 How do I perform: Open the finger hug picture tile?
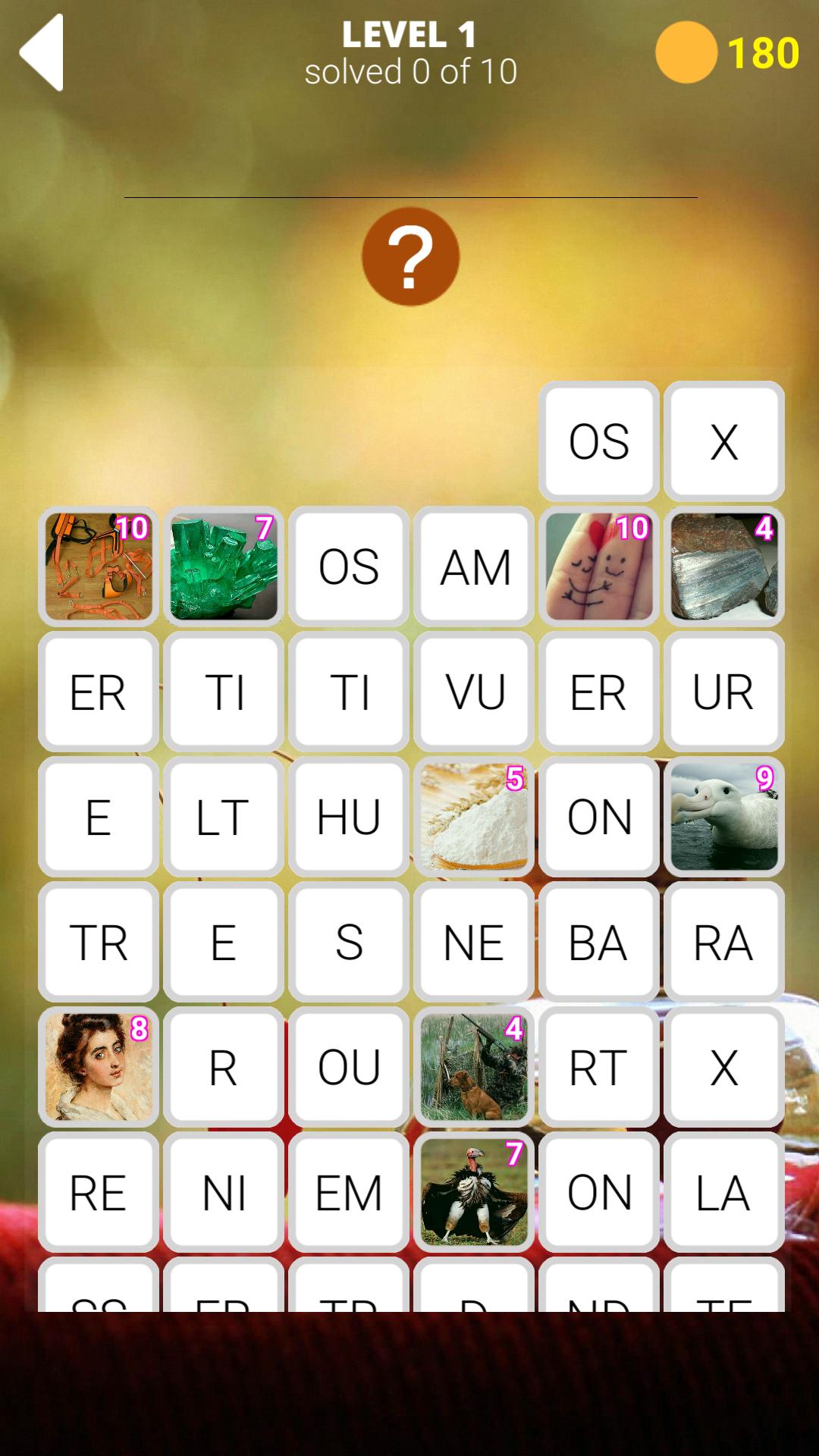point(599,566)
